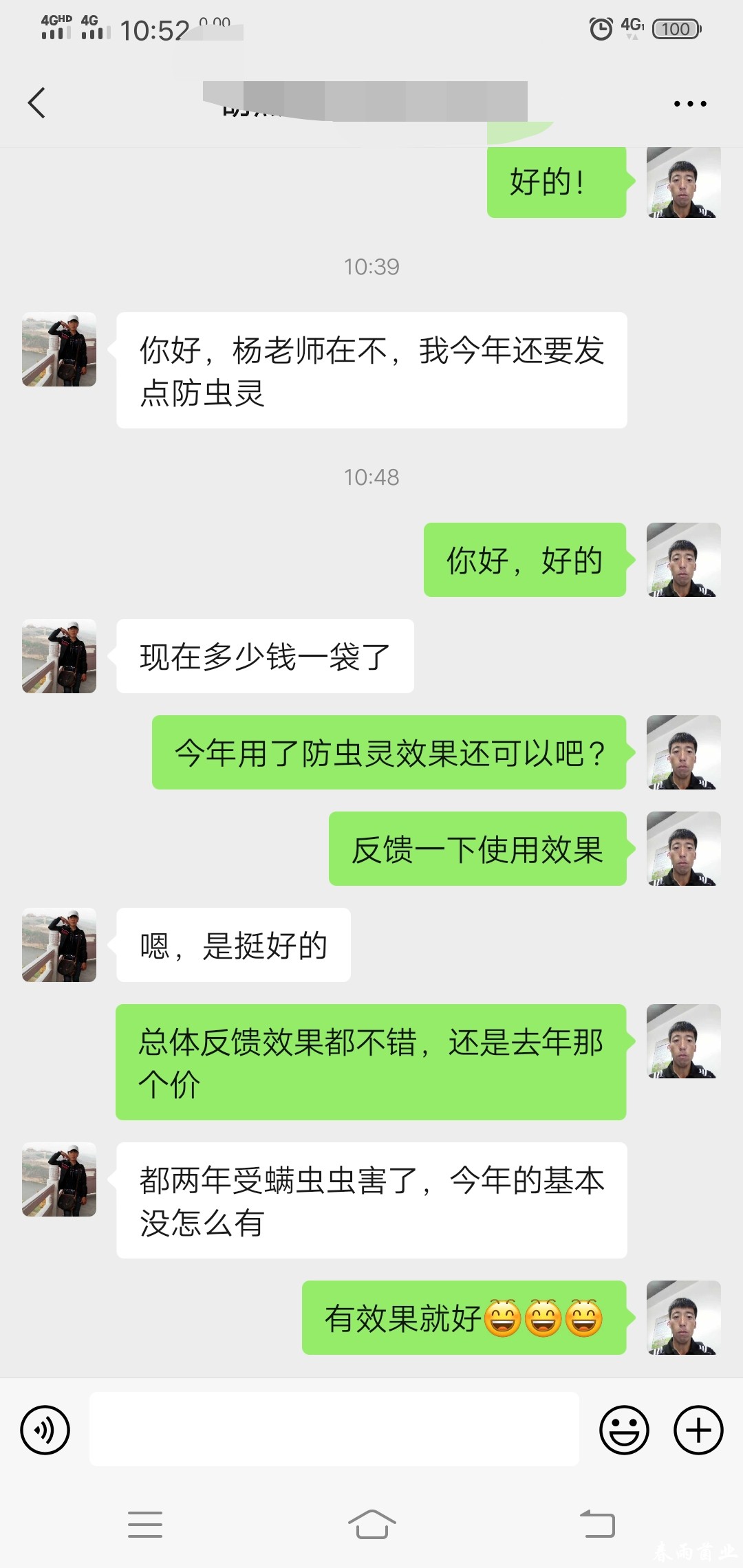Viewport: 743px width, 1568px height.
Task: Focus the message text field
Action: 334,1429
